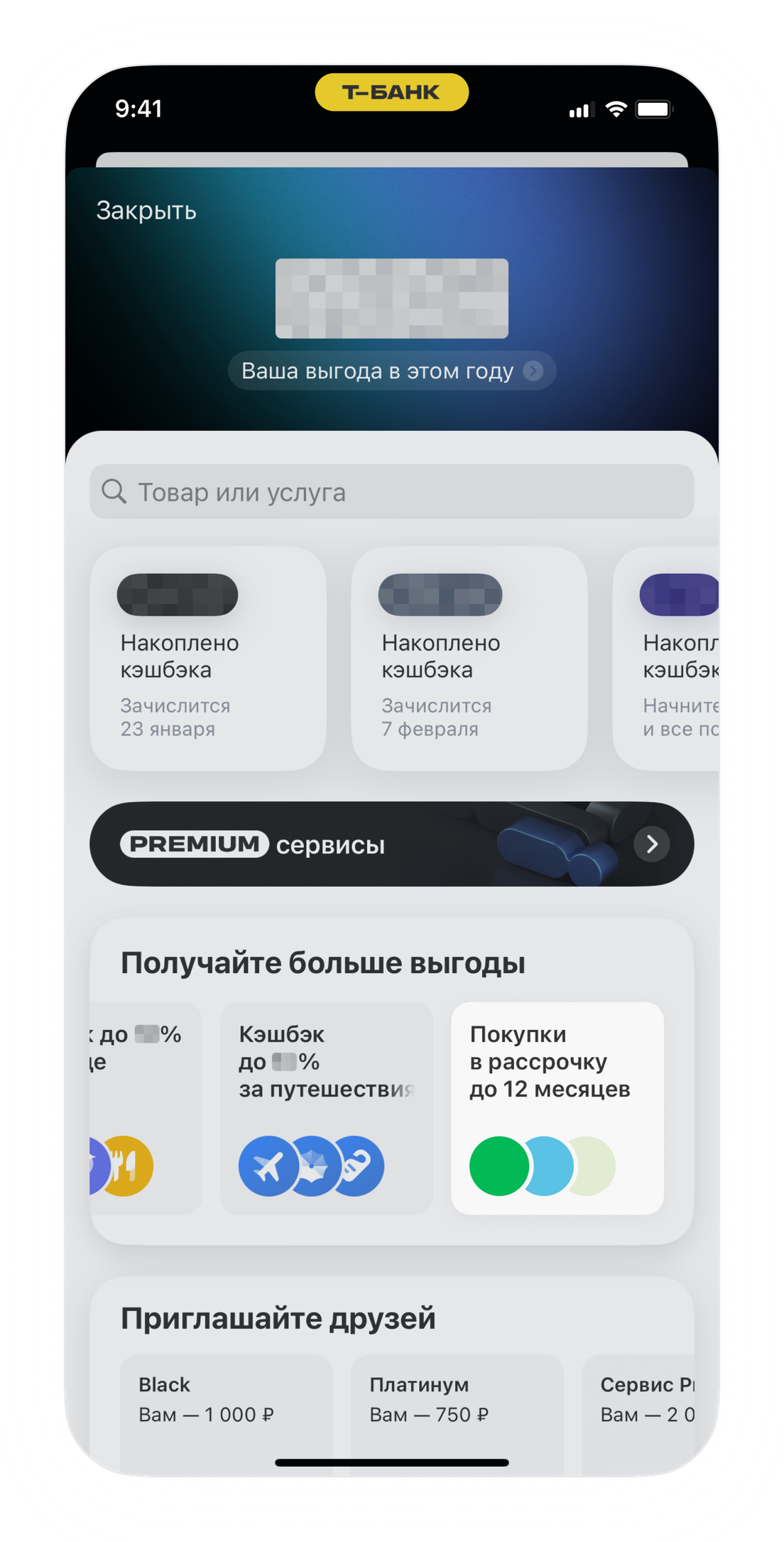Open Покупки в рассрочку до 12 месяцев

[557, 1108]
